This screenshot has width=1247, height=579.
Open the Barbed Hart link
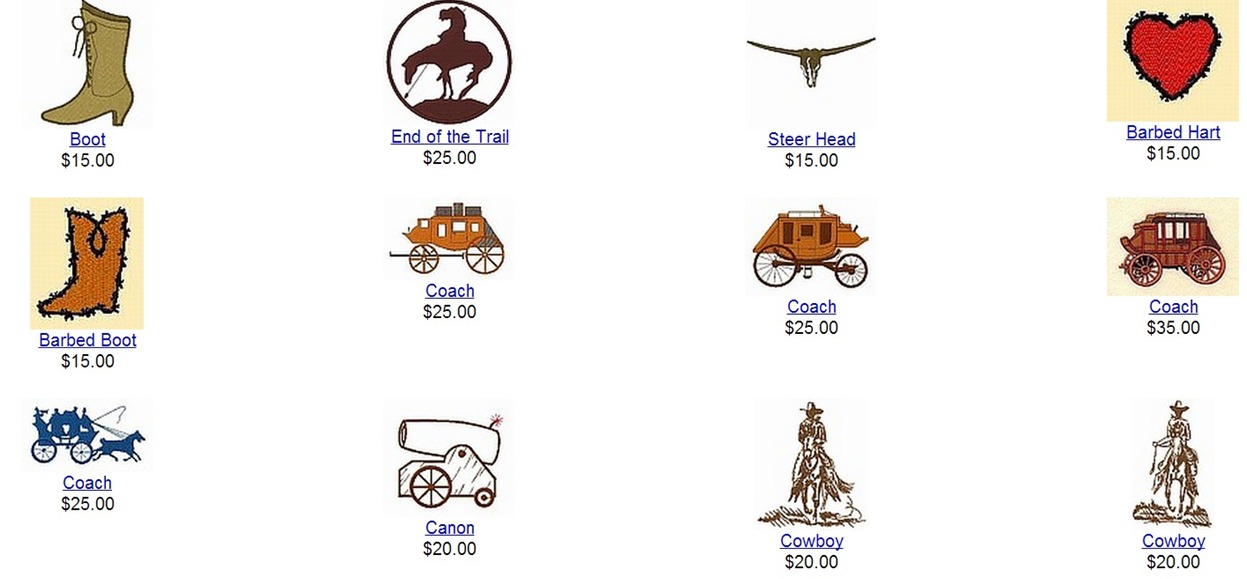click(x=1173, y=132)
